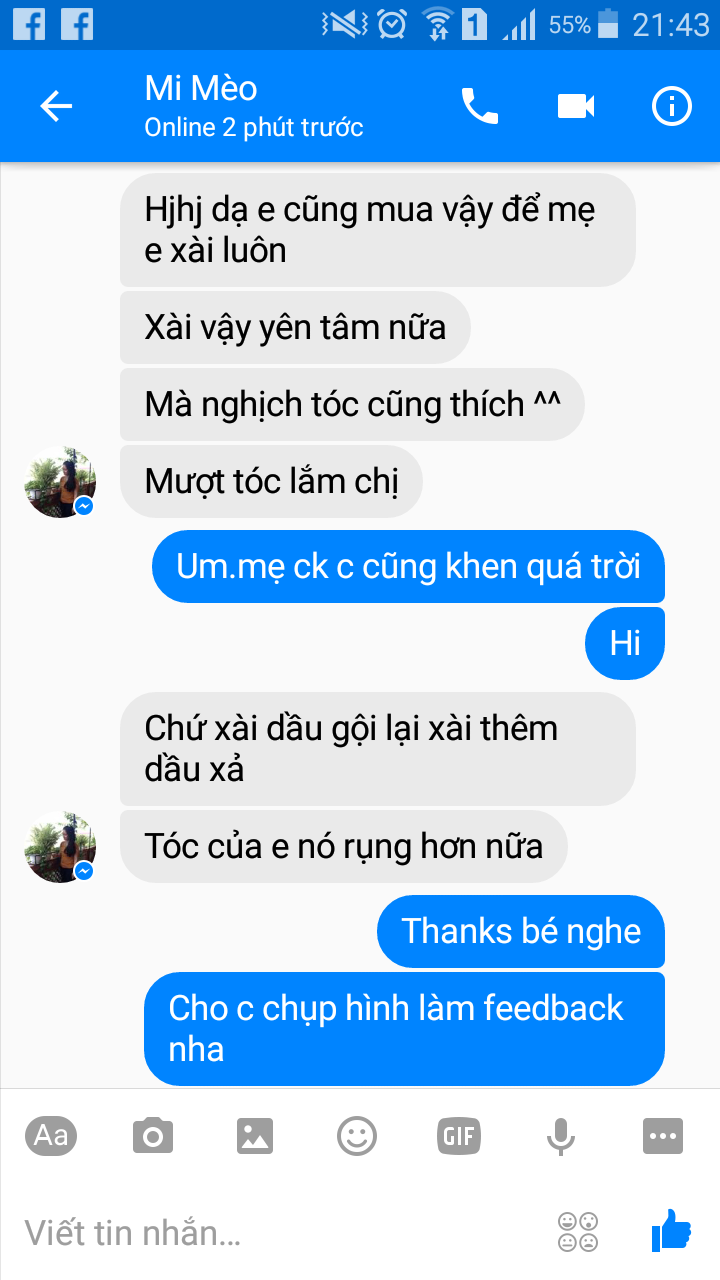Go back from the Mi Mèo chat
The width and height of the screenshot is (720, 1280).
click(x=56, y=106)
